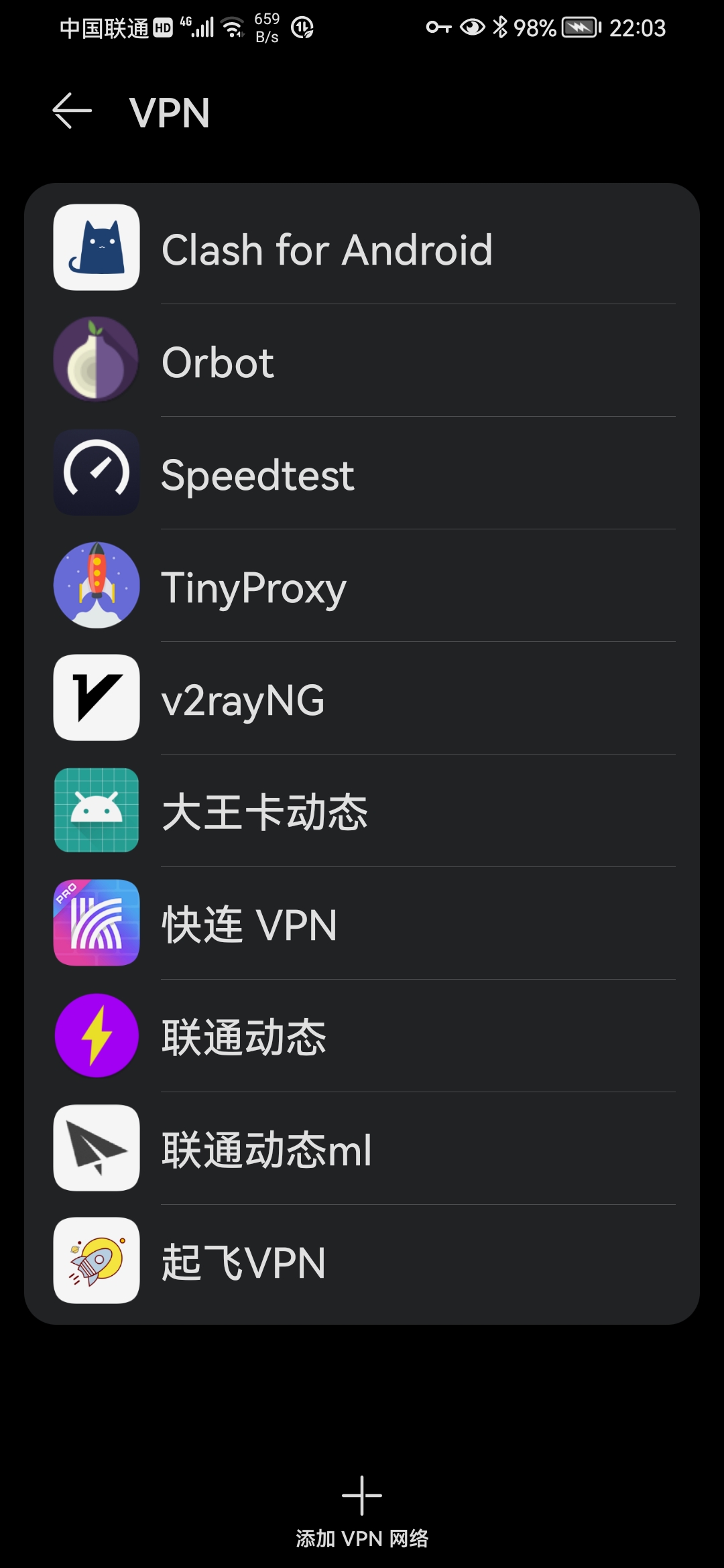The image size is (724, 1568).
Task: Tap the 大王卡动态 android icon
Action: pyautogui.click(x=96, y=810)
